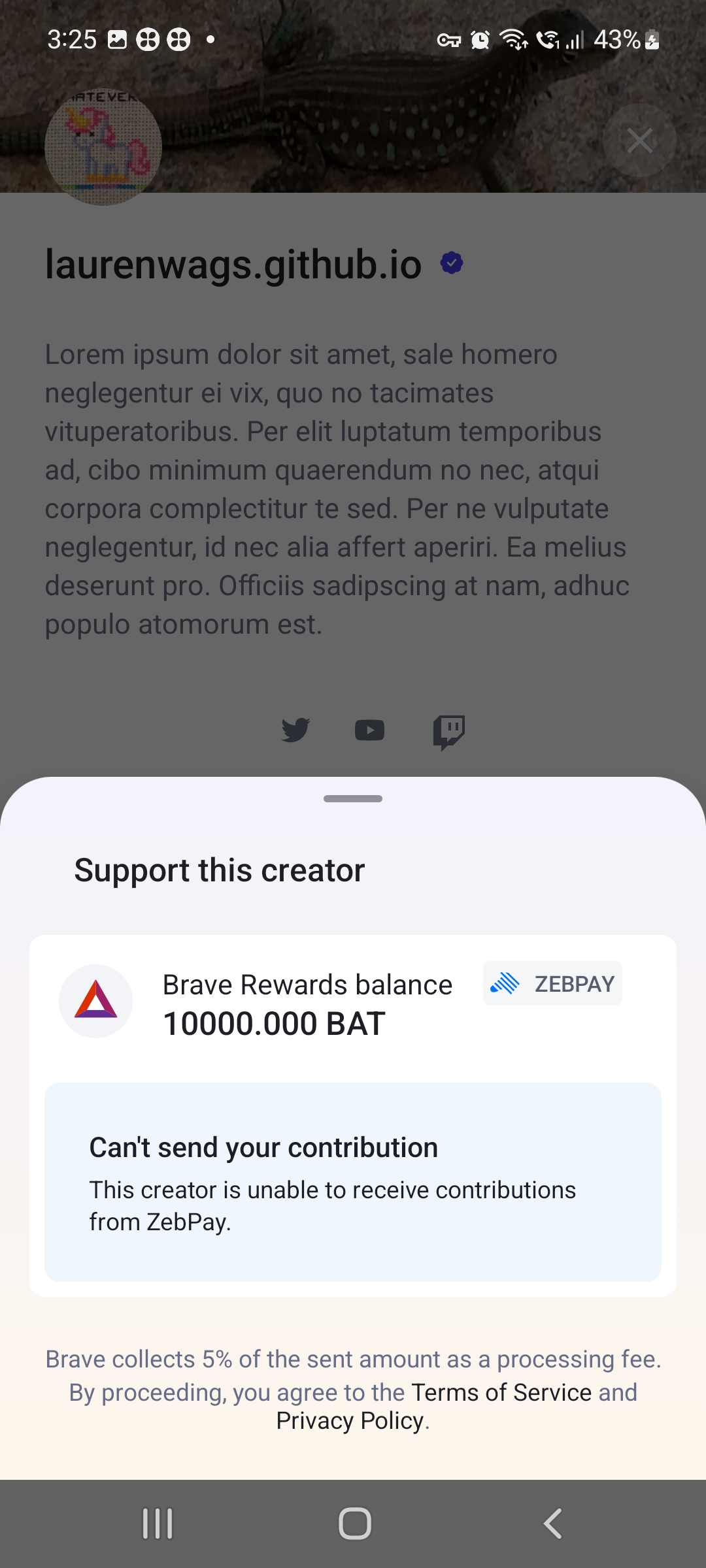Open recent apps from navigation bar
Viewport: 706px width, 1568px height.
pos(158,1524)
